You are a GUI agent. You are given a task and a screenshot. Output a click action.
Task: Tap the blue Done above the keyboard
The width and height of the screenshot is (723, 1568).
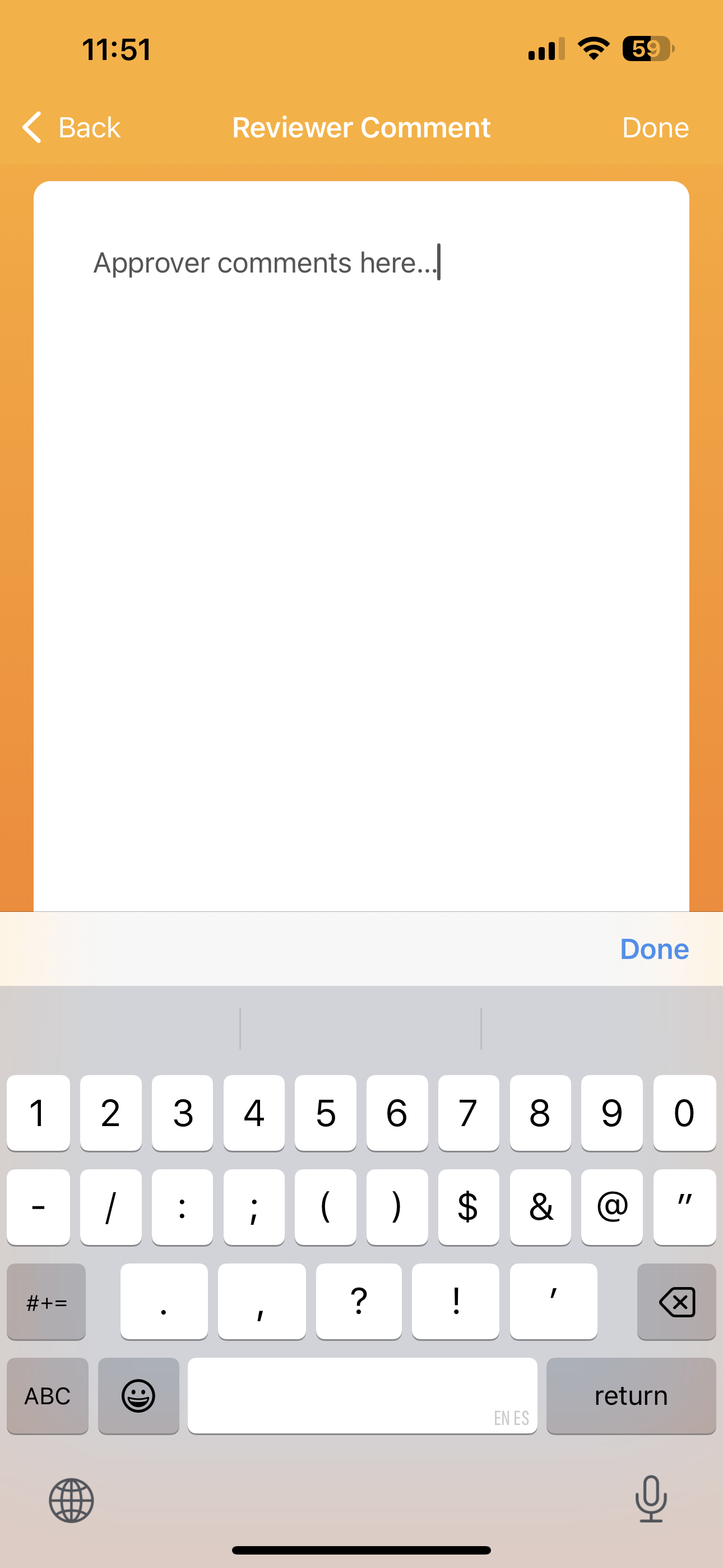pyautogui.click(x=654, y=948)
